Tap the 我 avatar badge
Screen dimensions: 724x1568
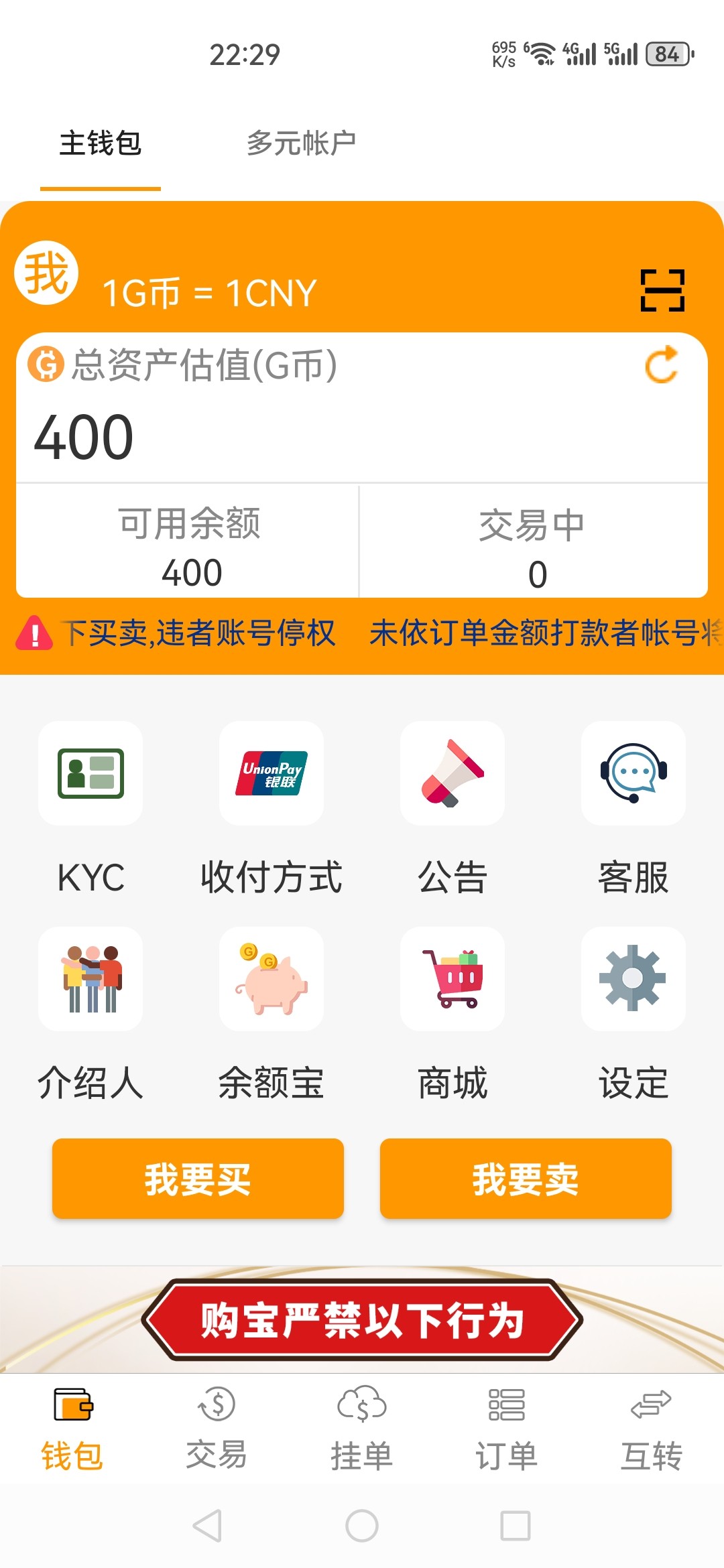click(46, 272)
